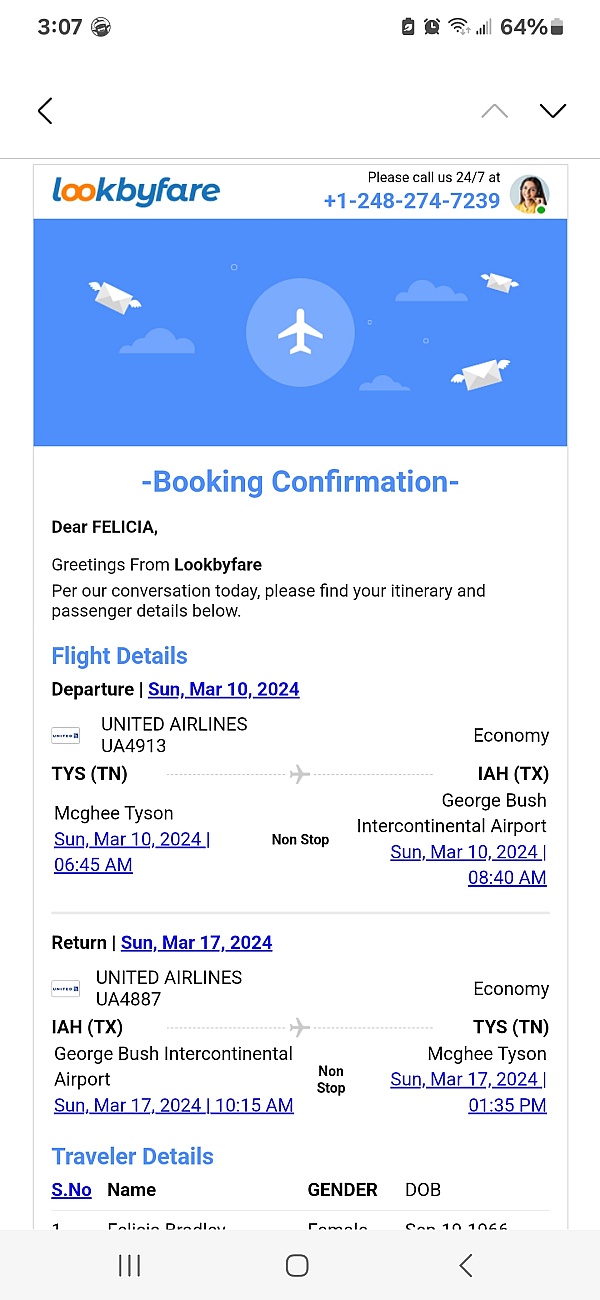Open the Departure date link Sun, Mar 10, 2024
Image resolution: width=600 pixels, height=1300 pixels.
[x=224, y=689]
